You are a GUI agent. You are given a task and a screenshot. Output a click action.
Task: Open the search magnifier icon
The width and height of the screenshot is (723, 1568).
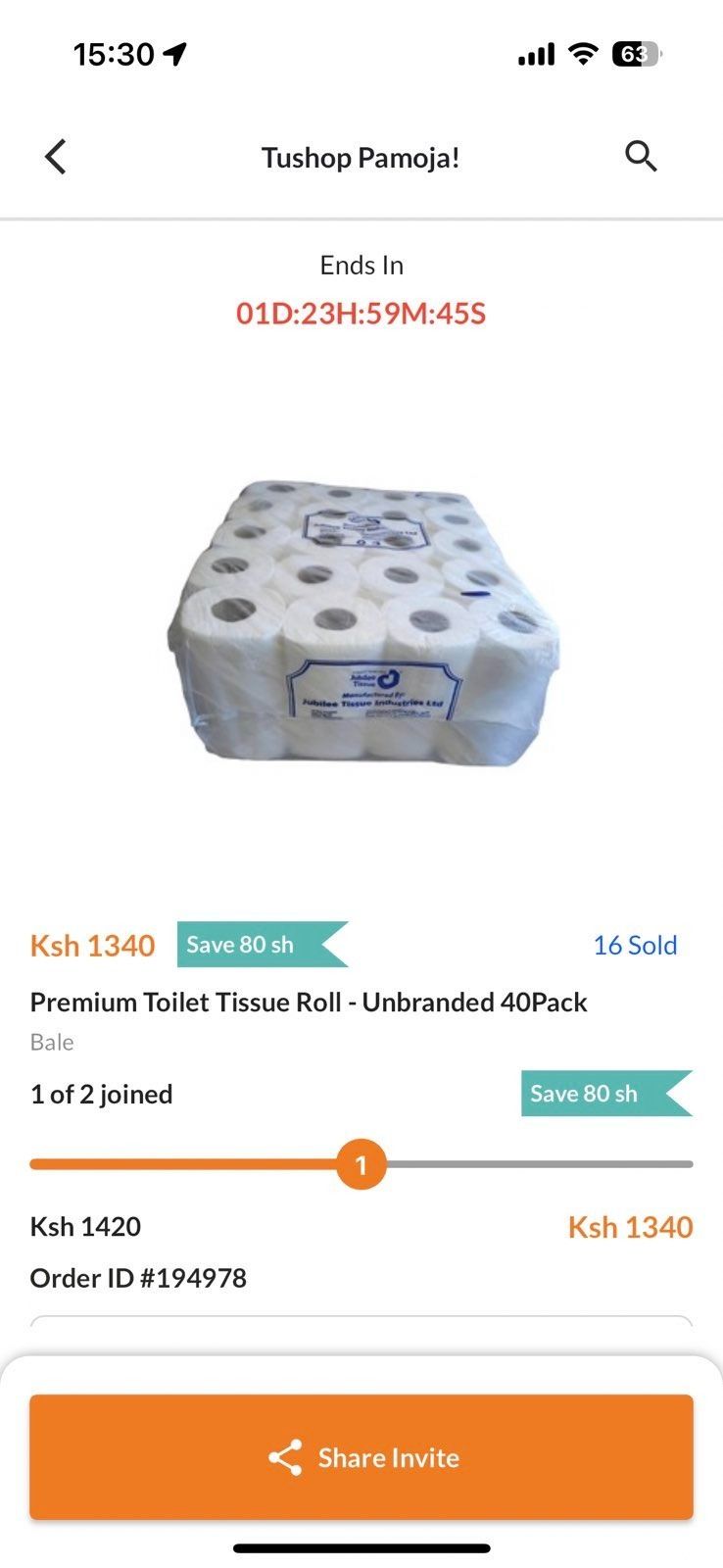click(x=641, y=156)
